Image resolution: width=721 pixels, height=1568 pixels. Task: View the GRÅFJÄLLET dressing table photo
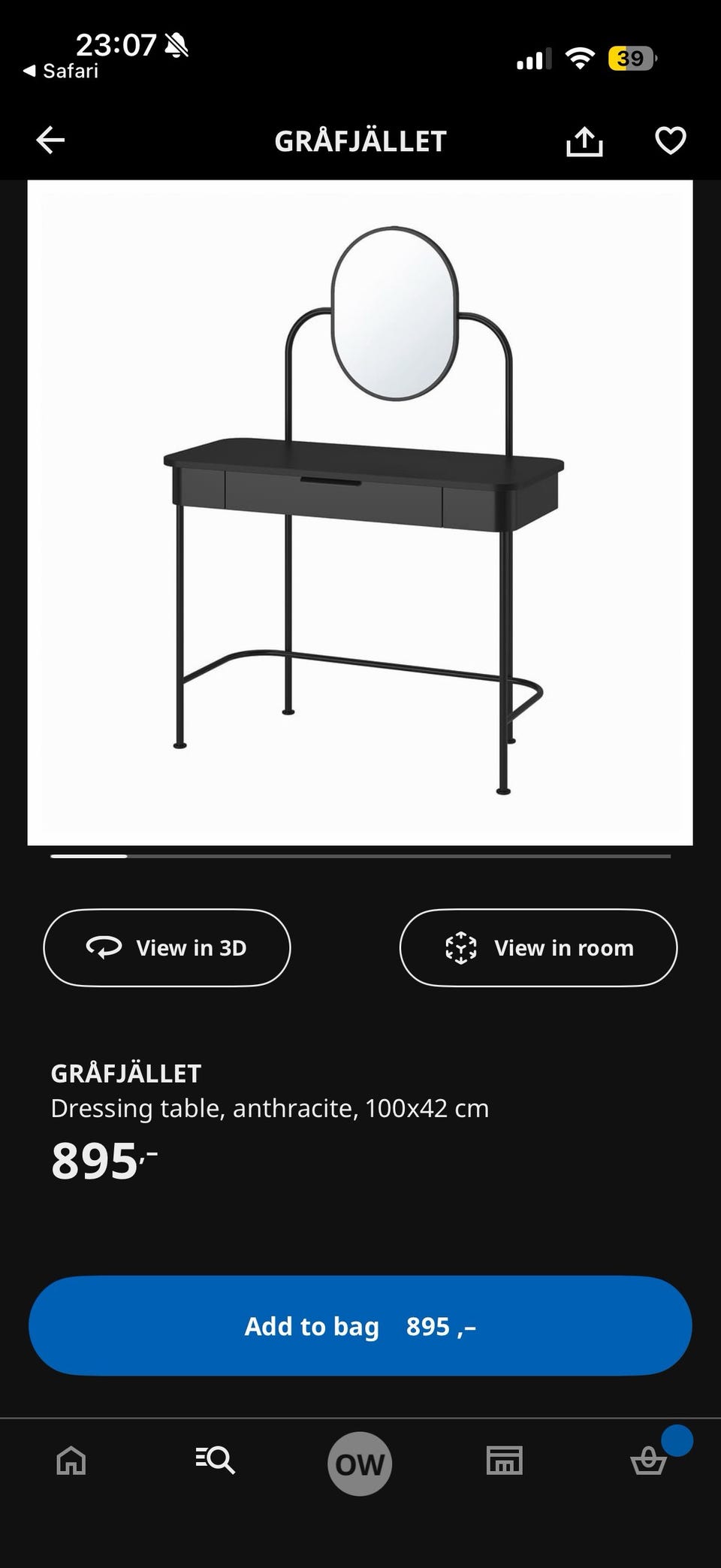[360, 511]
